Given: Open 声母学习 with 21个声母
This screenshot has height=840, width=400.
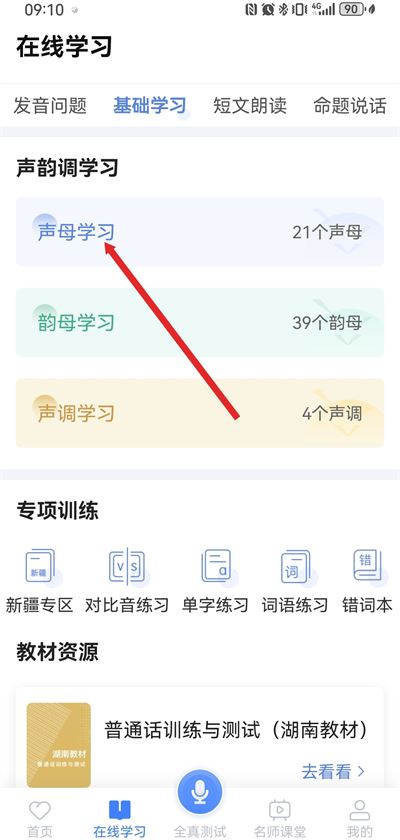Looking at the screenshot, I should click(200, 232).
